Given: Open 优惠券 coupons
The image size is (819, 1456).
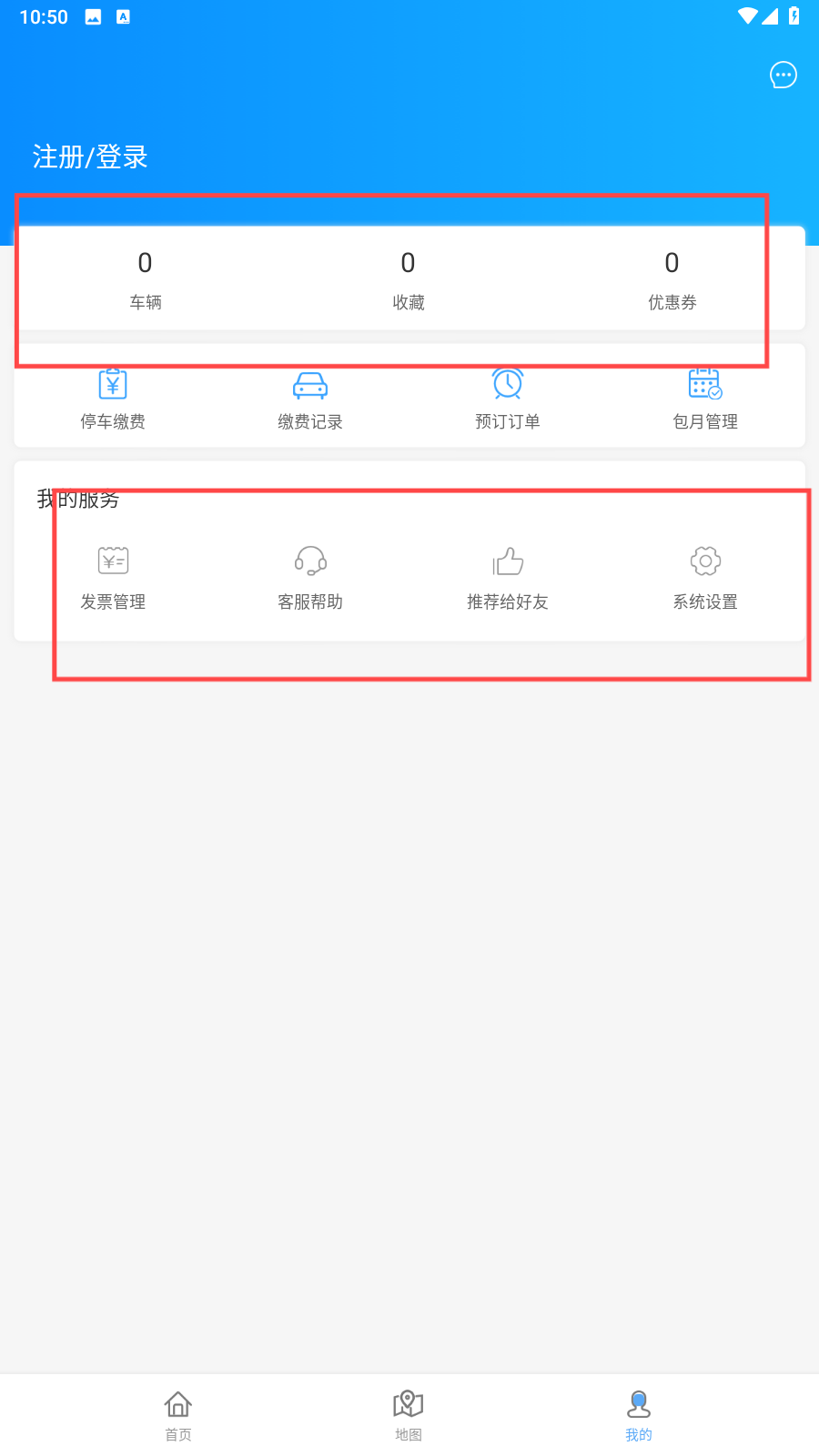Looking at the screenshot, I should click(x=672, y=280).
